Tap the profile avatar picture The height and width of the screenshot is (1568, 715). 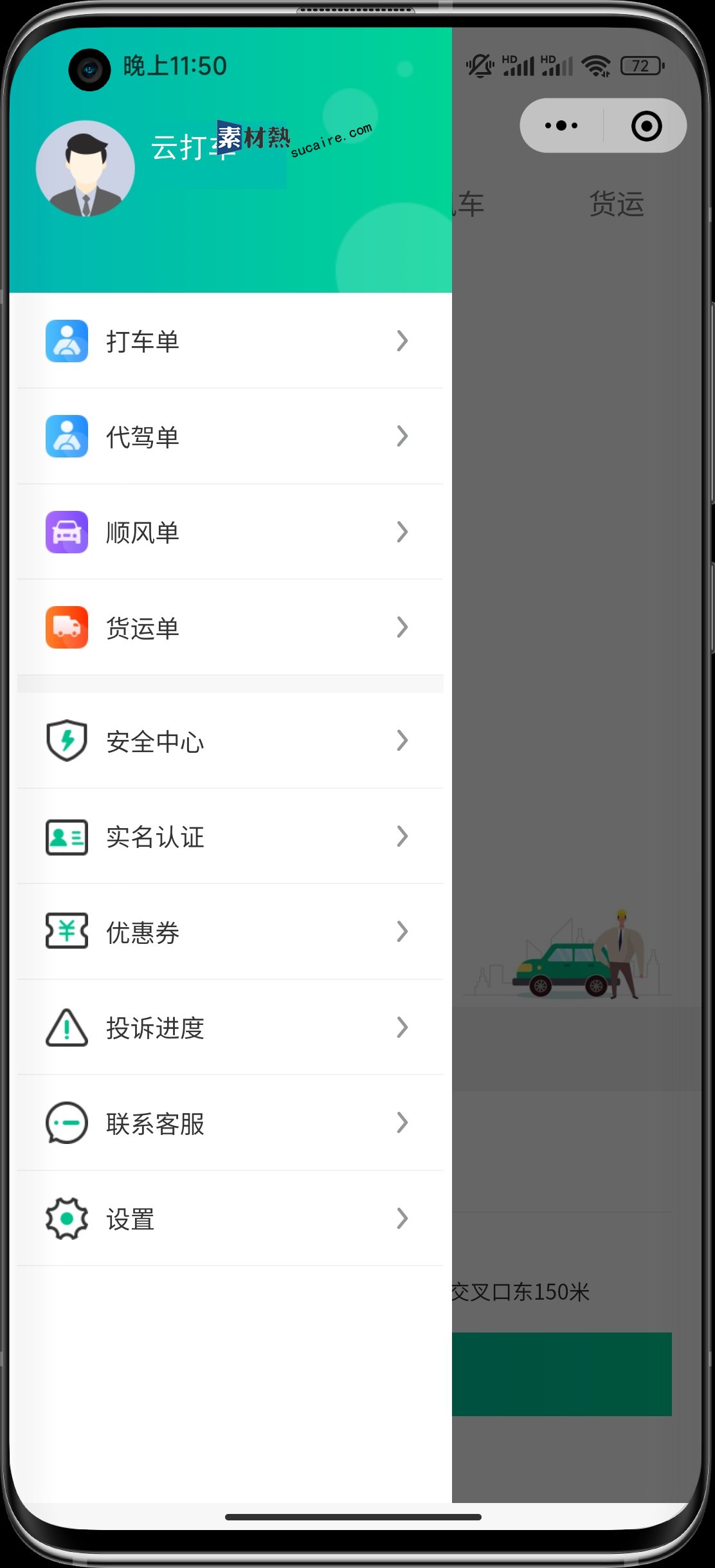tap(86, 169)
